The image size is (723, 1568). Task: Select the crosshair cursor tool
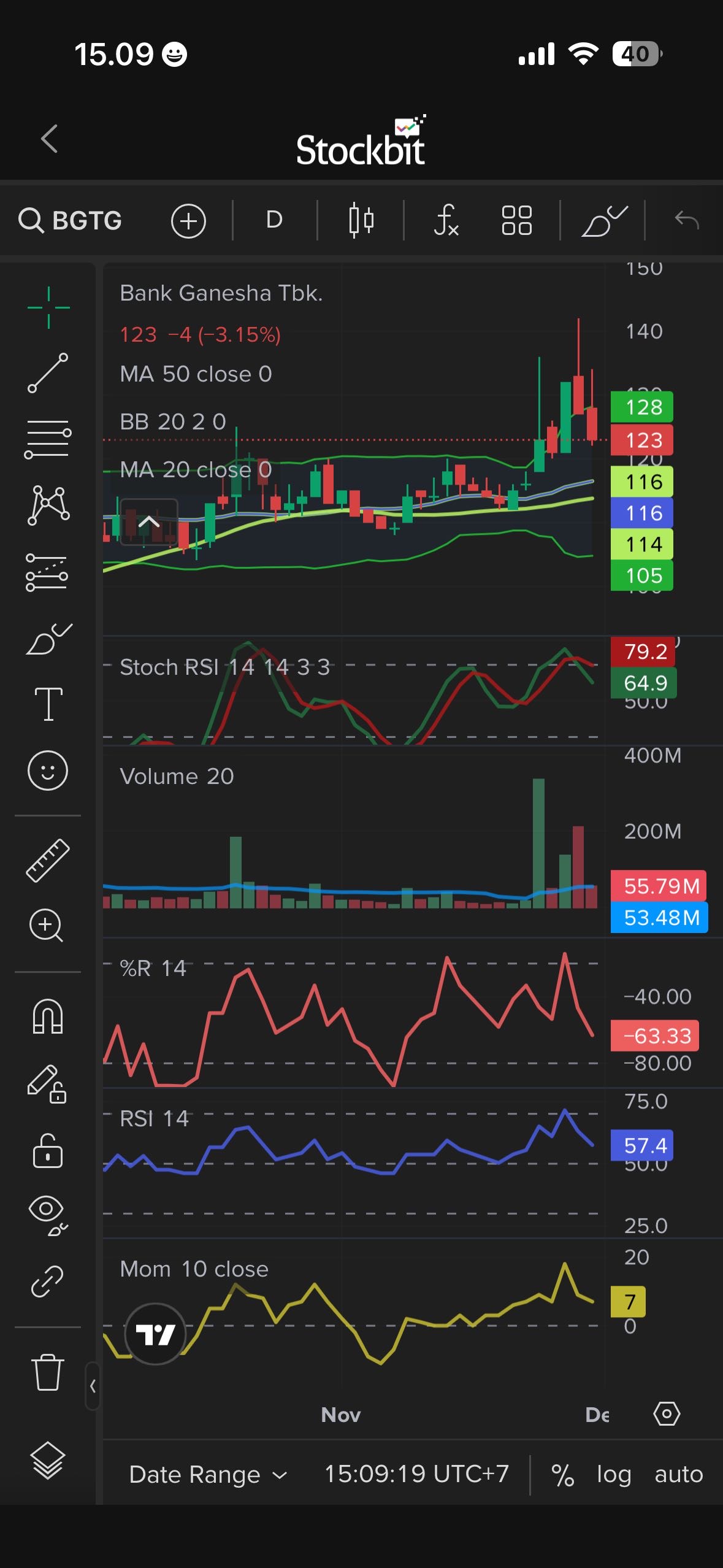click(x=48, y=307)
